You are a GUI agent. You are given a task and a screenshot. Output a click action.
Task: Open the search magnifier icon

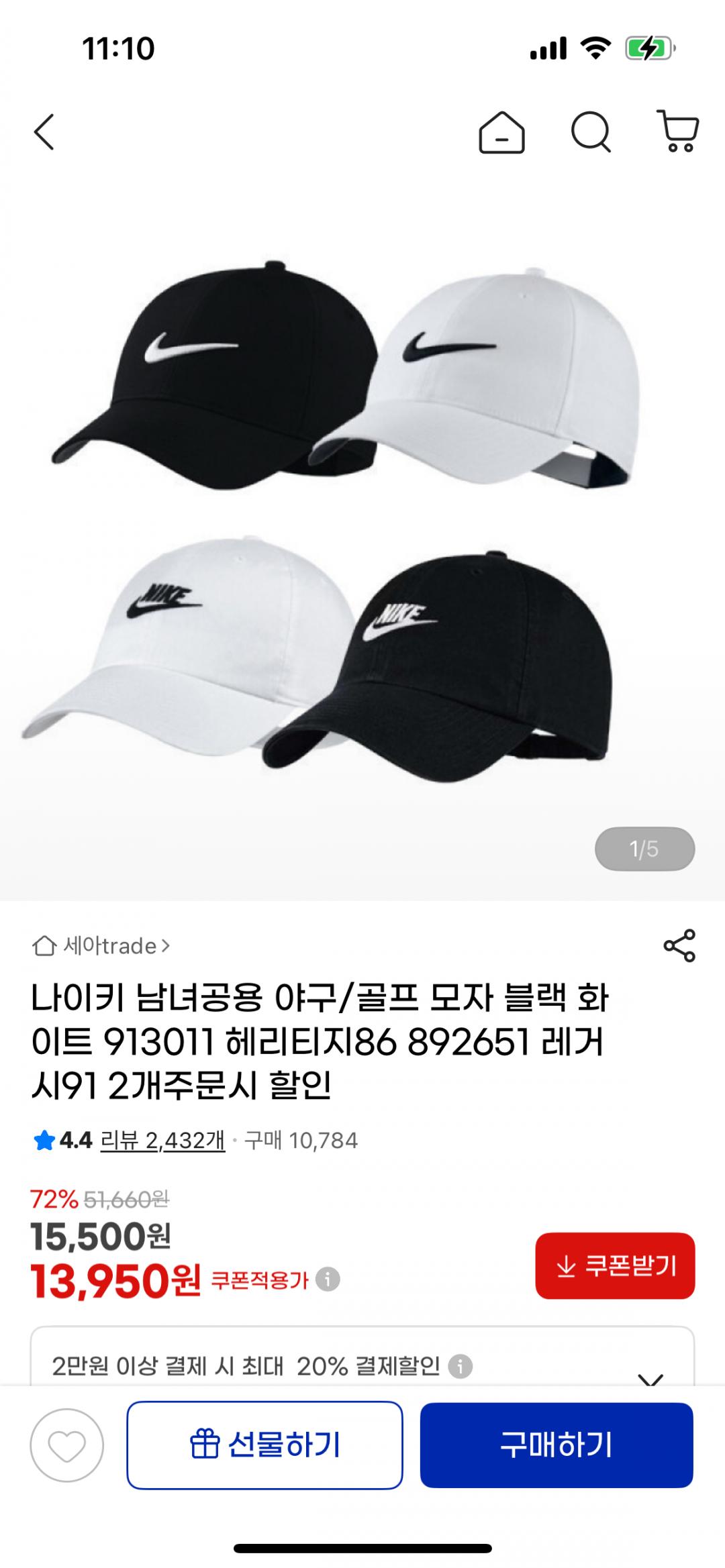click(591, 132)
